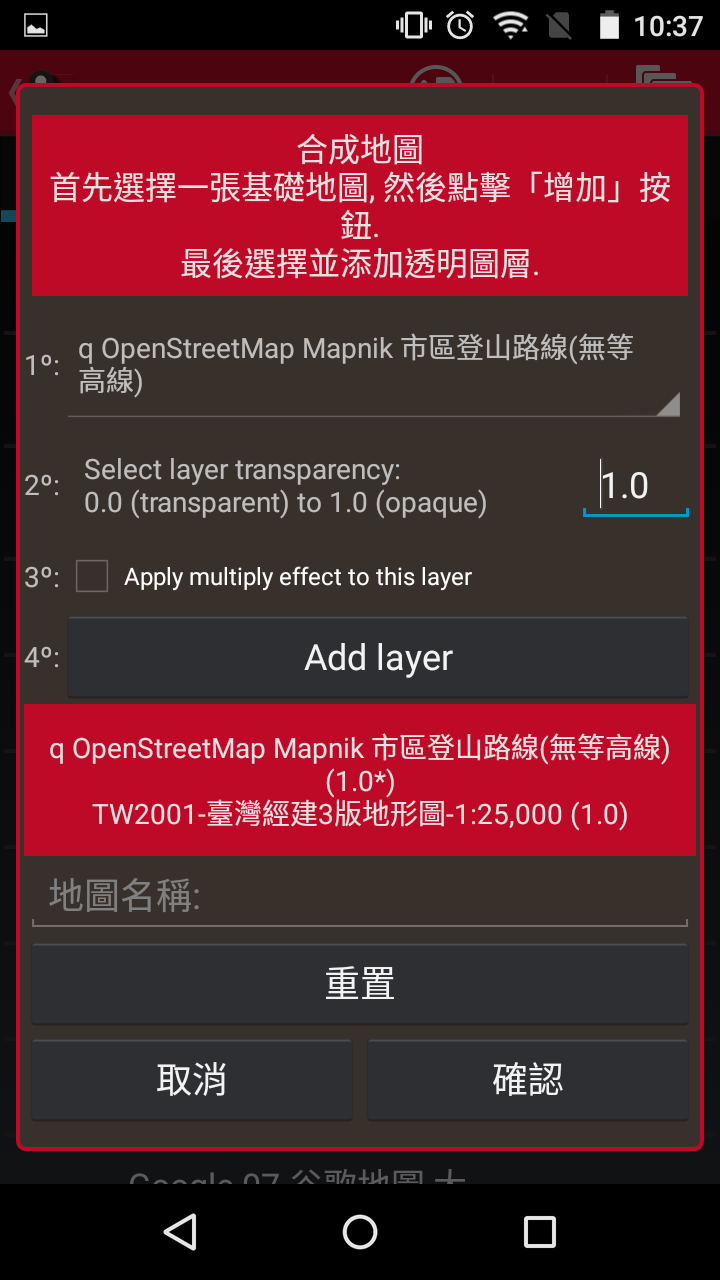Open the recent apps overview
Image resolution: width=720 pixels, height=1280 pixels.
coord(540,1232)
